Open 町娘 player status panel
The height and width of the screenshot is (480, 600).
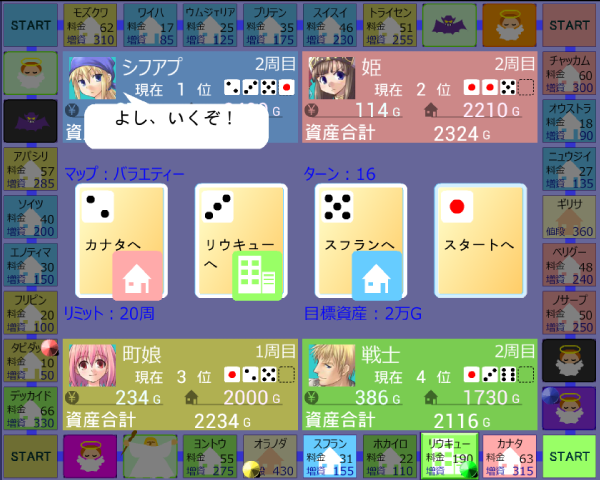(181, 383)
